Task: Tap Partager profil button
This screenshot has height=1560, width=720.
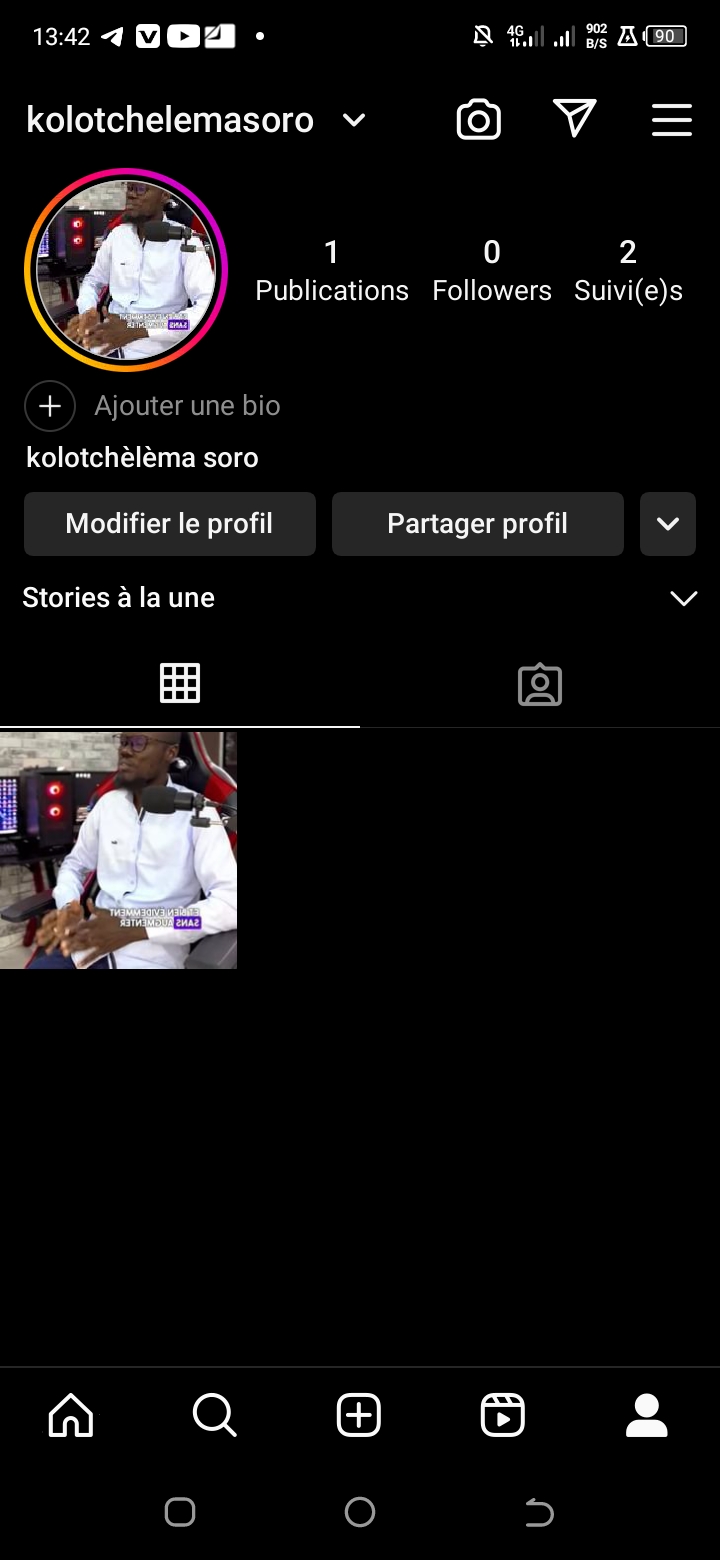Action: (478, 524)
